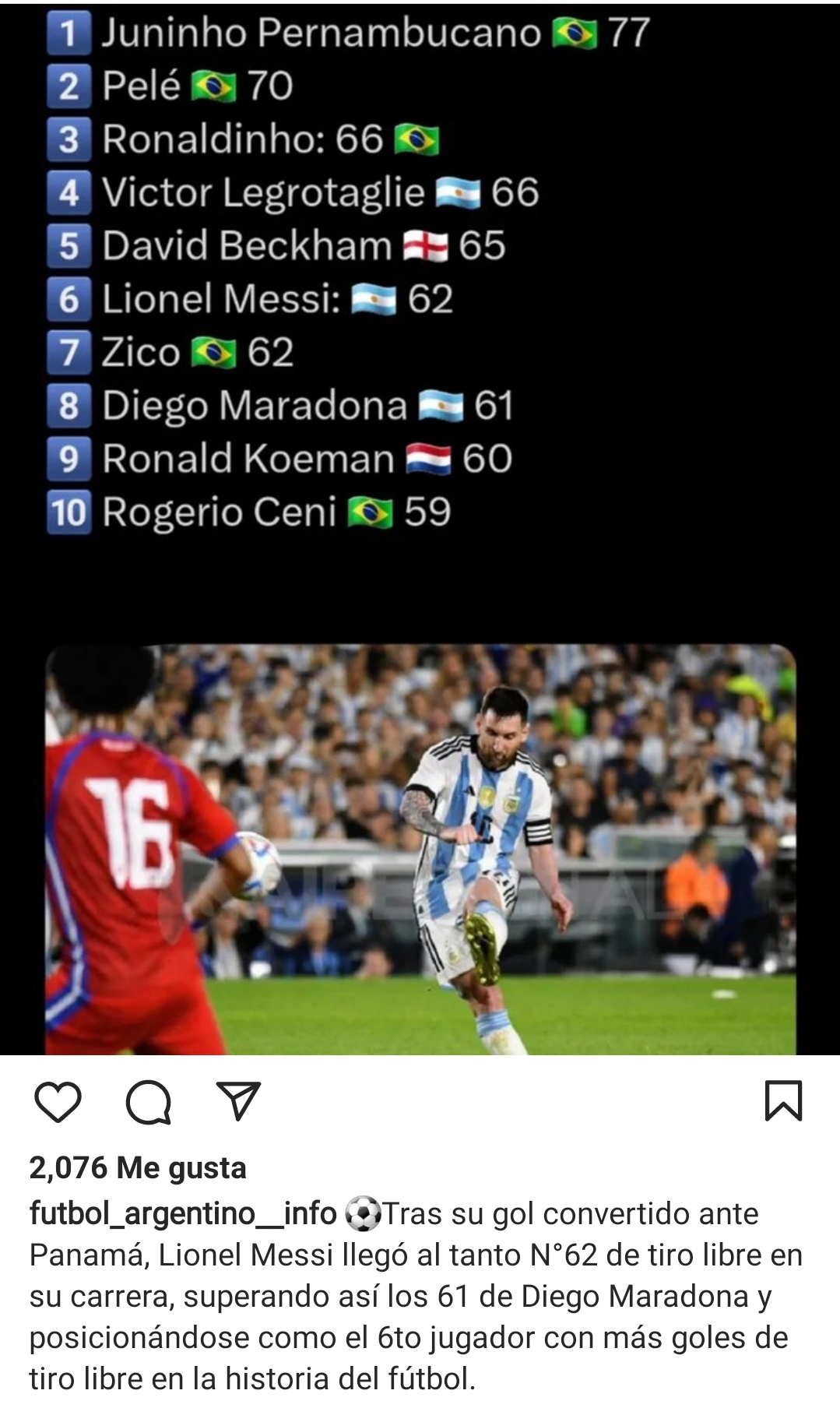This screenshot has width=840, height=1415.
Task: Like the futbol_argentino__info post
Action: [x=58, y=1101]
